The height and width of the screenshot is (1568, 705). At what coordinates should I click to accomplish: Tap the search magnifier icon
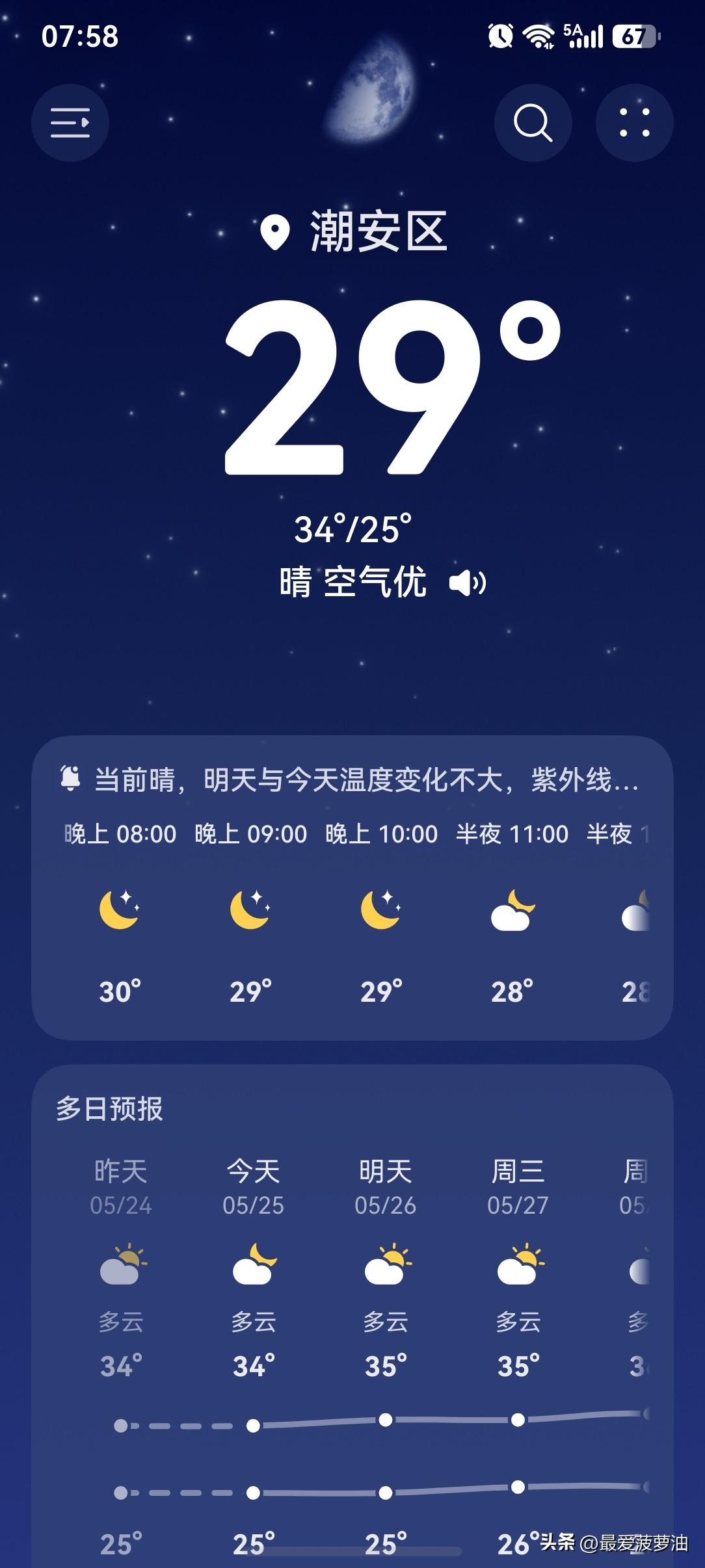(533, 123)
